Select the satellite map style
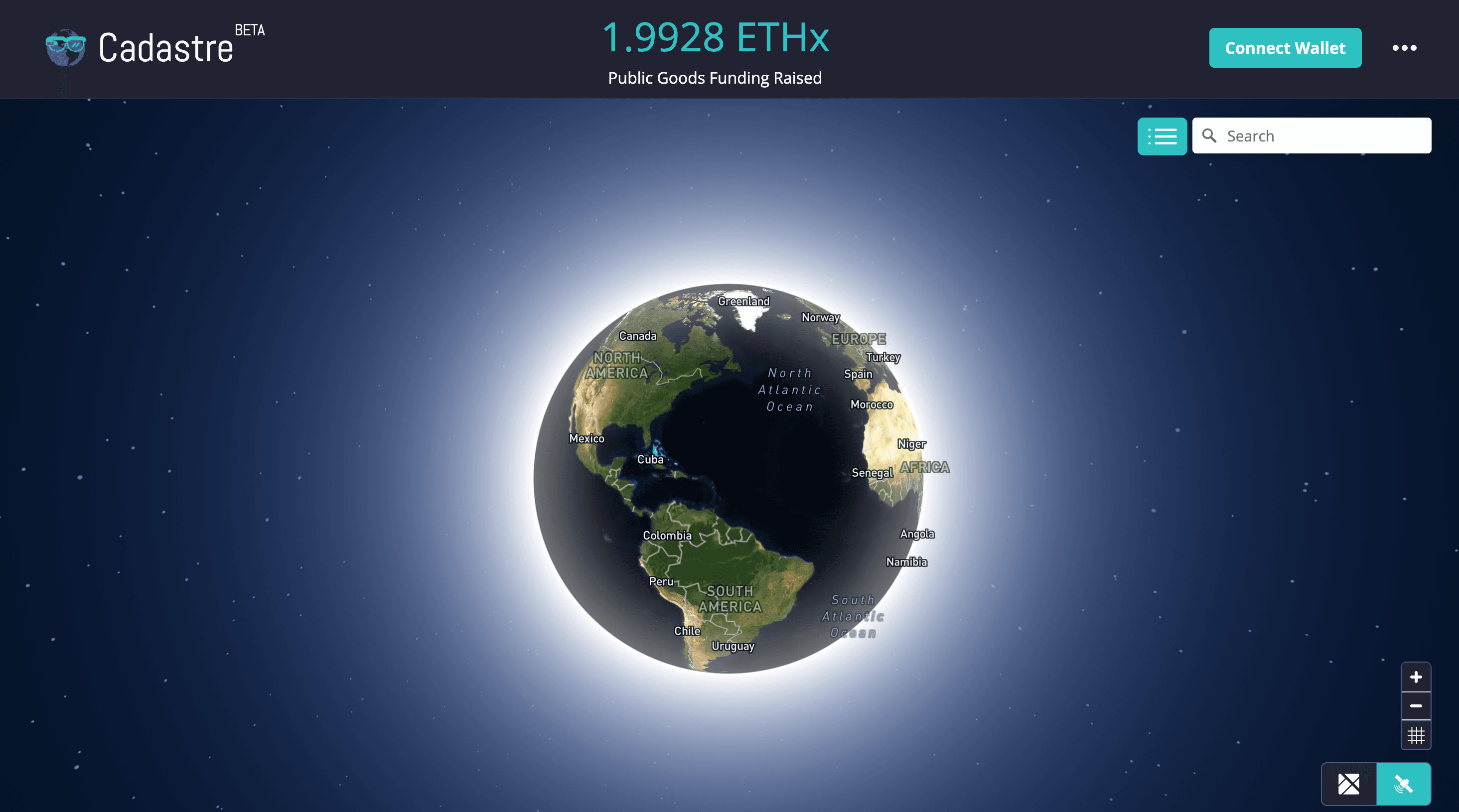Image resolution: width=1459 pixels, height=812 pixels. click(1403, 784)
